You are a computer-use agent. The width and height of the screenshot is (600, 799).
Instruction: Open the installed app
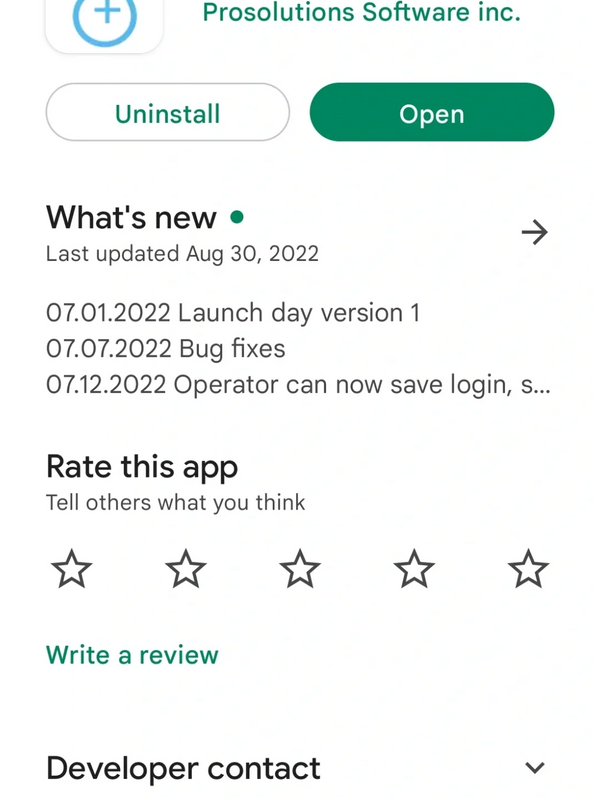coord(431,113)
